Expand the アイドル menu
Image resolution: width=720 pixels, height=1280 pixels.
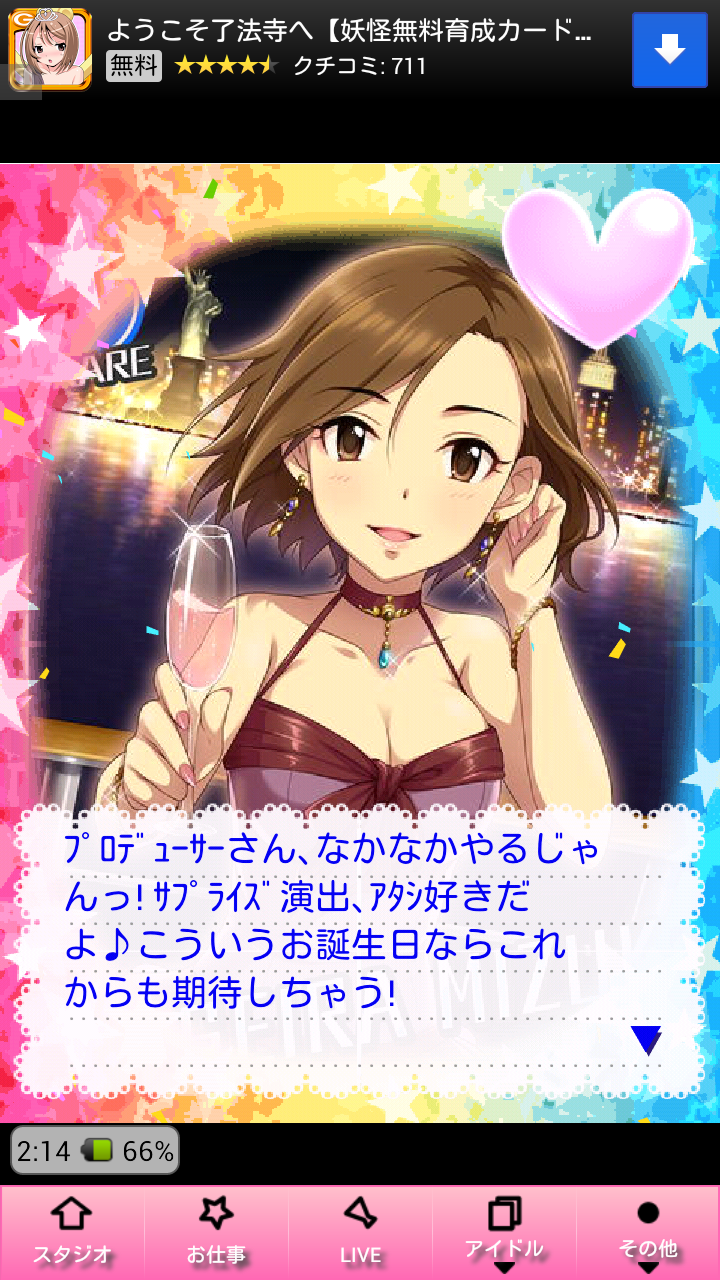pyautogui.click(x=504, y=1233)
